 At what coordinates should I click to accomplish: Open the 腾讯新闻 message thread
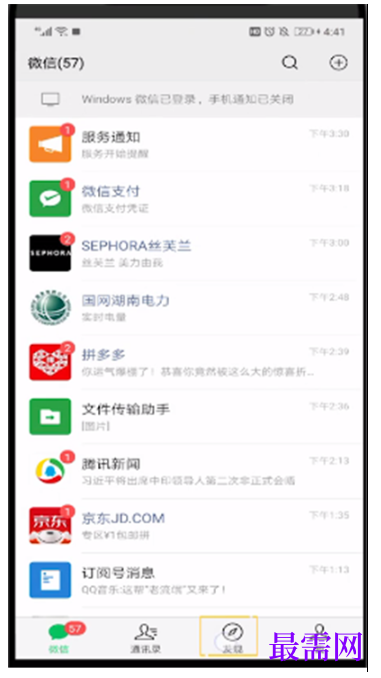(x=189, y=471)
